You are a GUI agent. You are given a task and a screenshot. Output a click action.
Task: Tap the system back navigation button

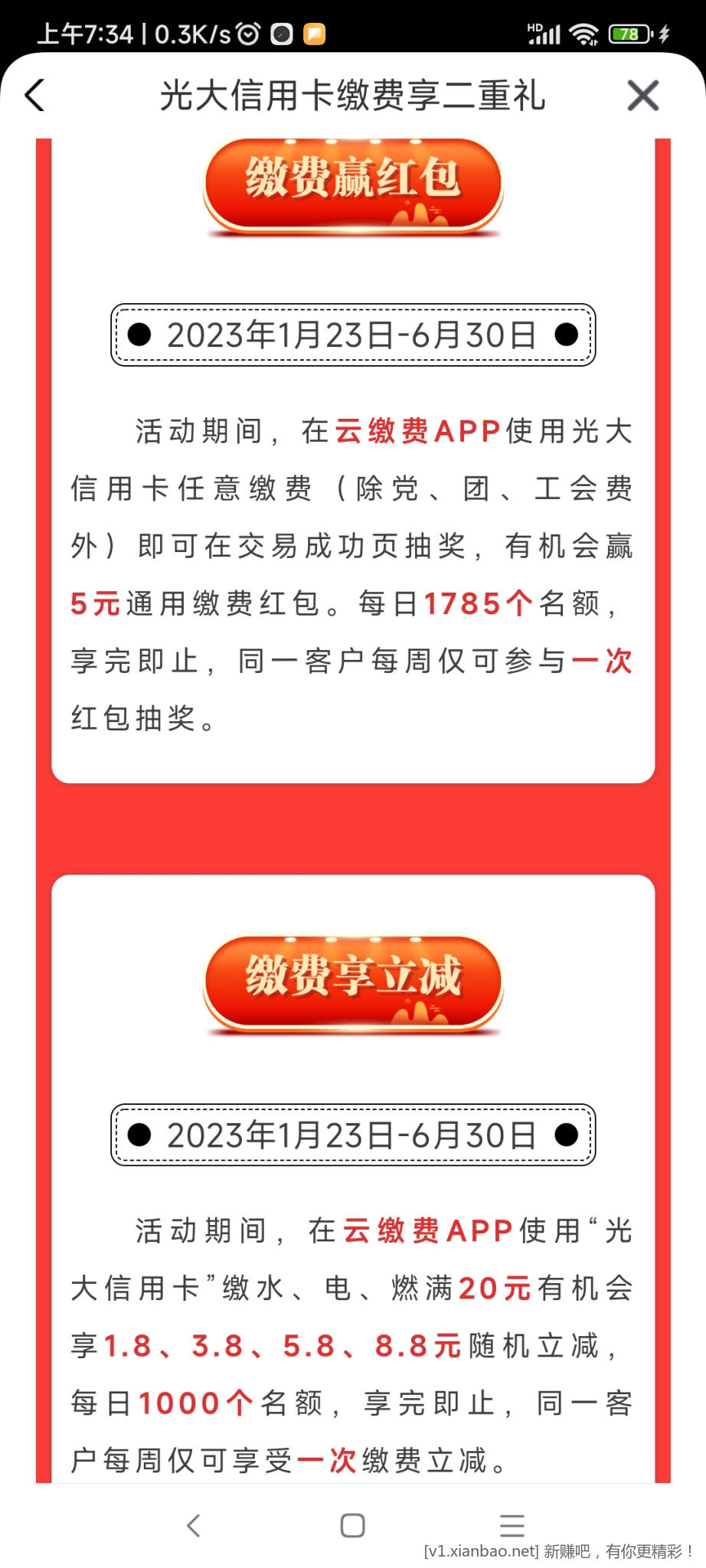tap(193, 1525)
